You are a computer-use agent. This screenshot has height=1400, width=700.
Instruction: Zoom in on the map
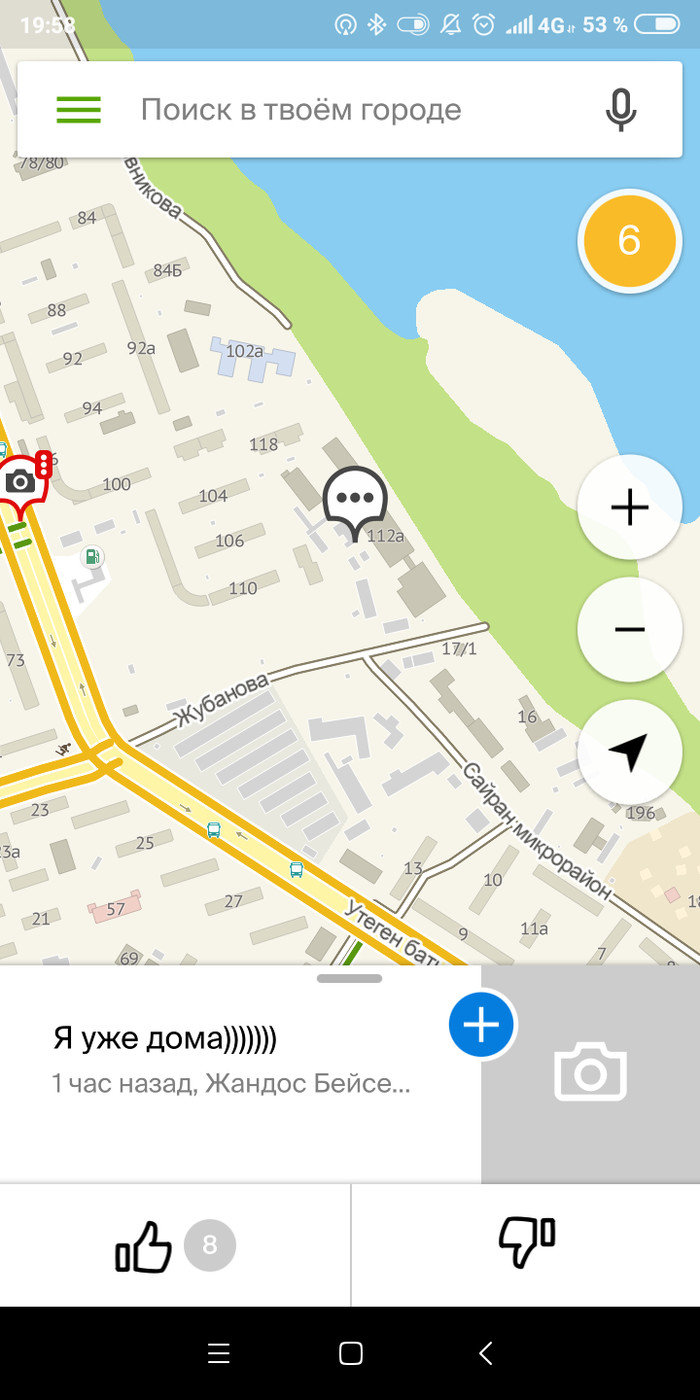629,508
